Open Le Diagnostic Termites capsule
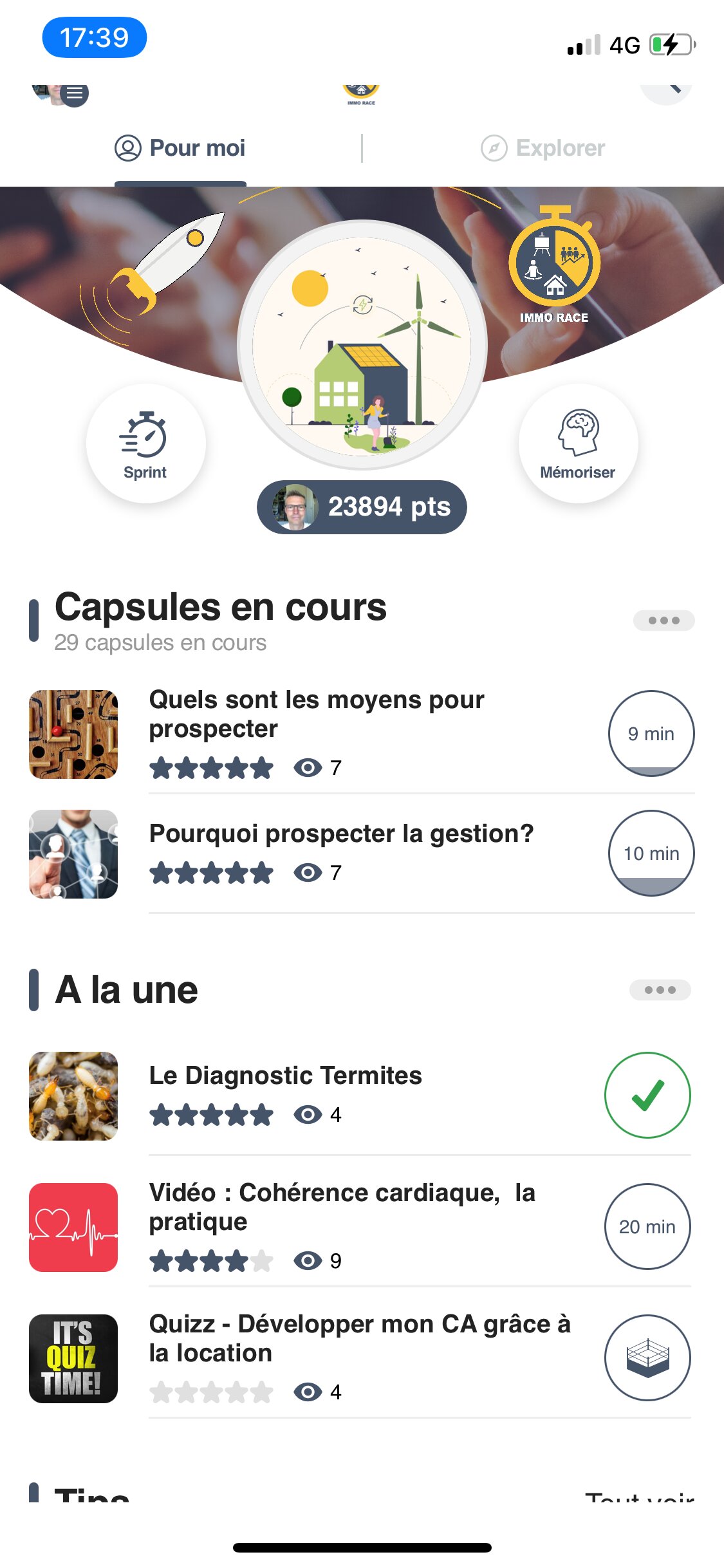 tap(286, 1076)
